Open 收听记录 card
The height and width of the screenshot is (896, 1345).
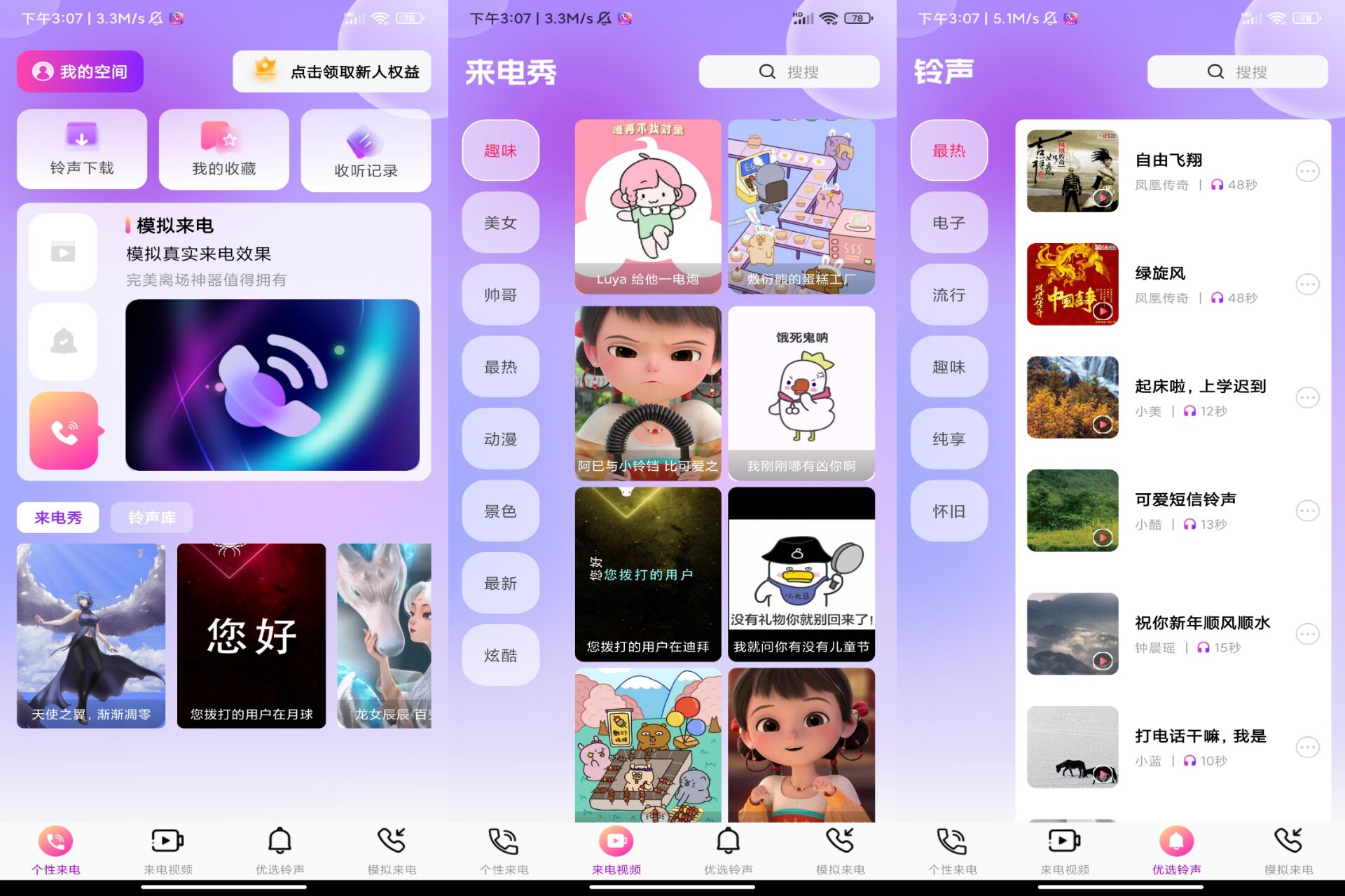point(365,151)
